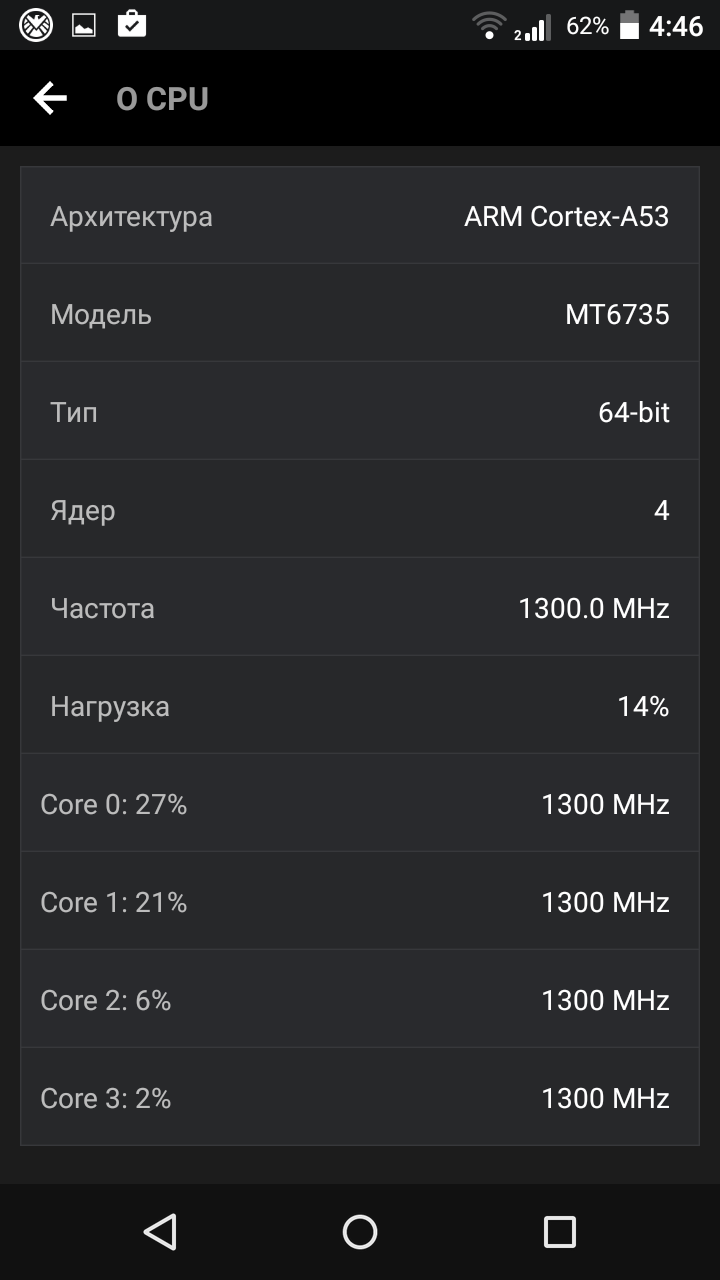Viewport: 720px width, 1280px height.
Task: Open recent apps overview
Action: (559, 1232)
